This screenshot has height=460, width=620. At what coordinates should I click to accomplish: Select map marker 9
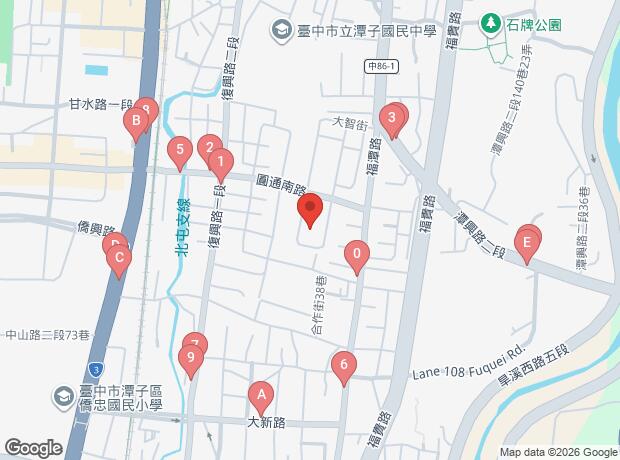click(x=189, y=357)
